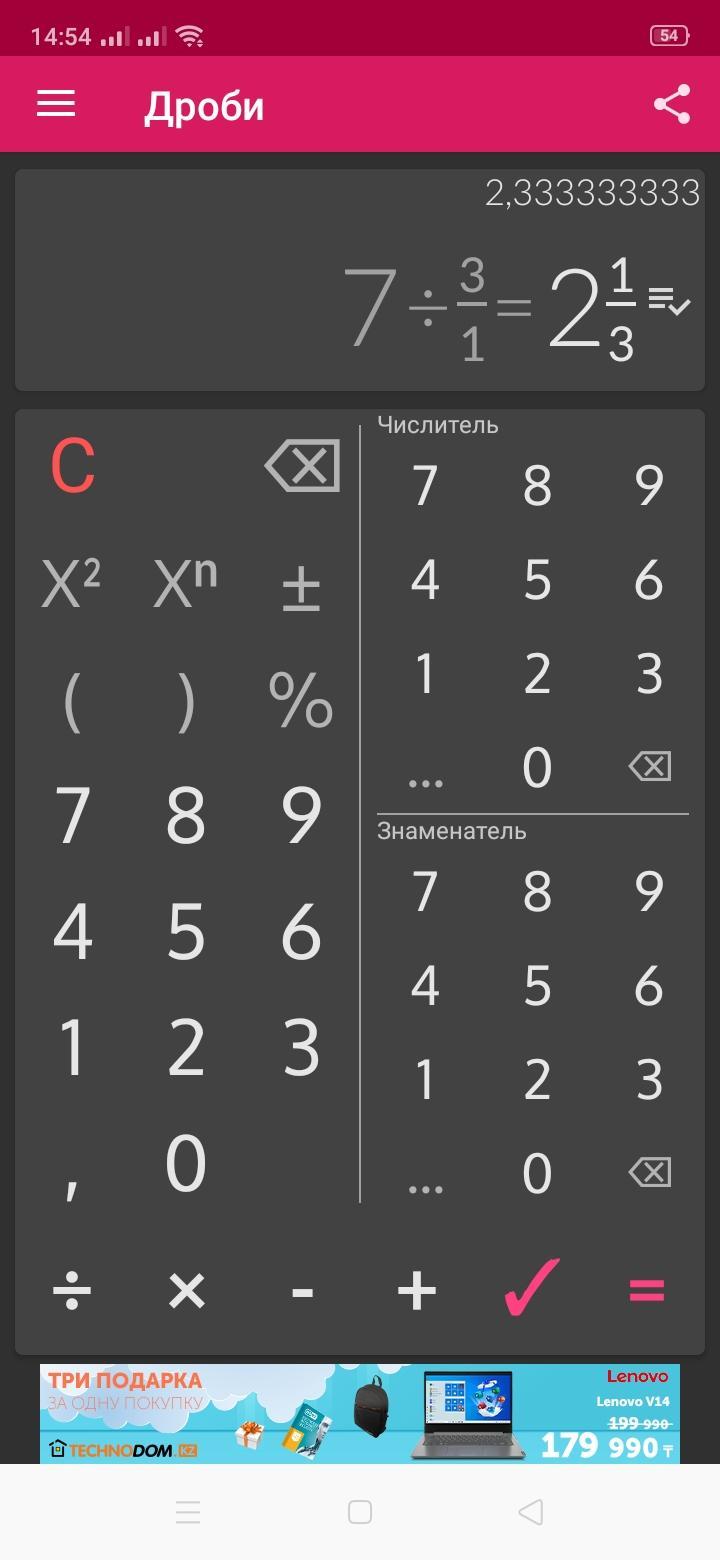The image size is (720, 1560).
Task: Tap the minus operator key
Action: click(302, 1291)
